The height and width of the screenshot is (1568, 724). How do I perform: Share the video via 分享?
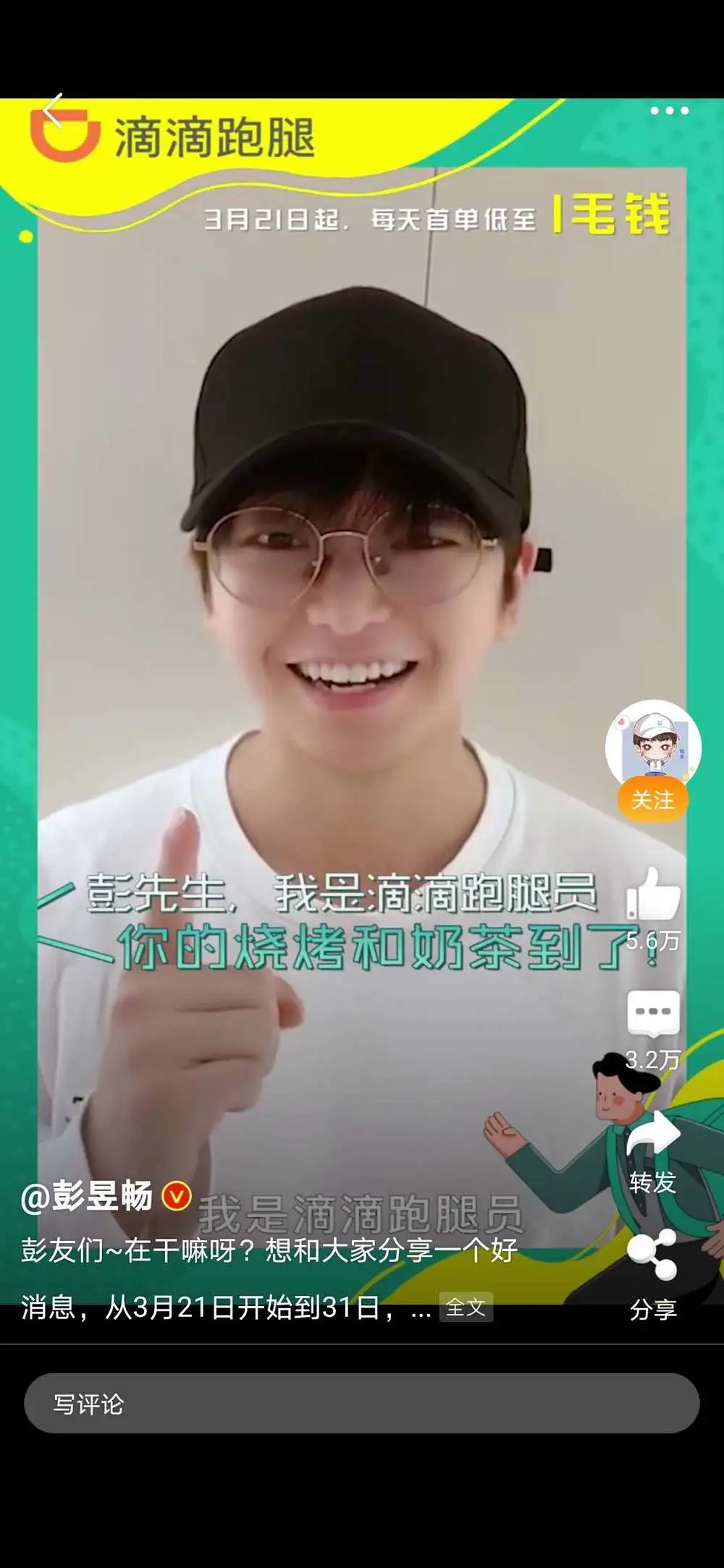[x=653, y=1257]
